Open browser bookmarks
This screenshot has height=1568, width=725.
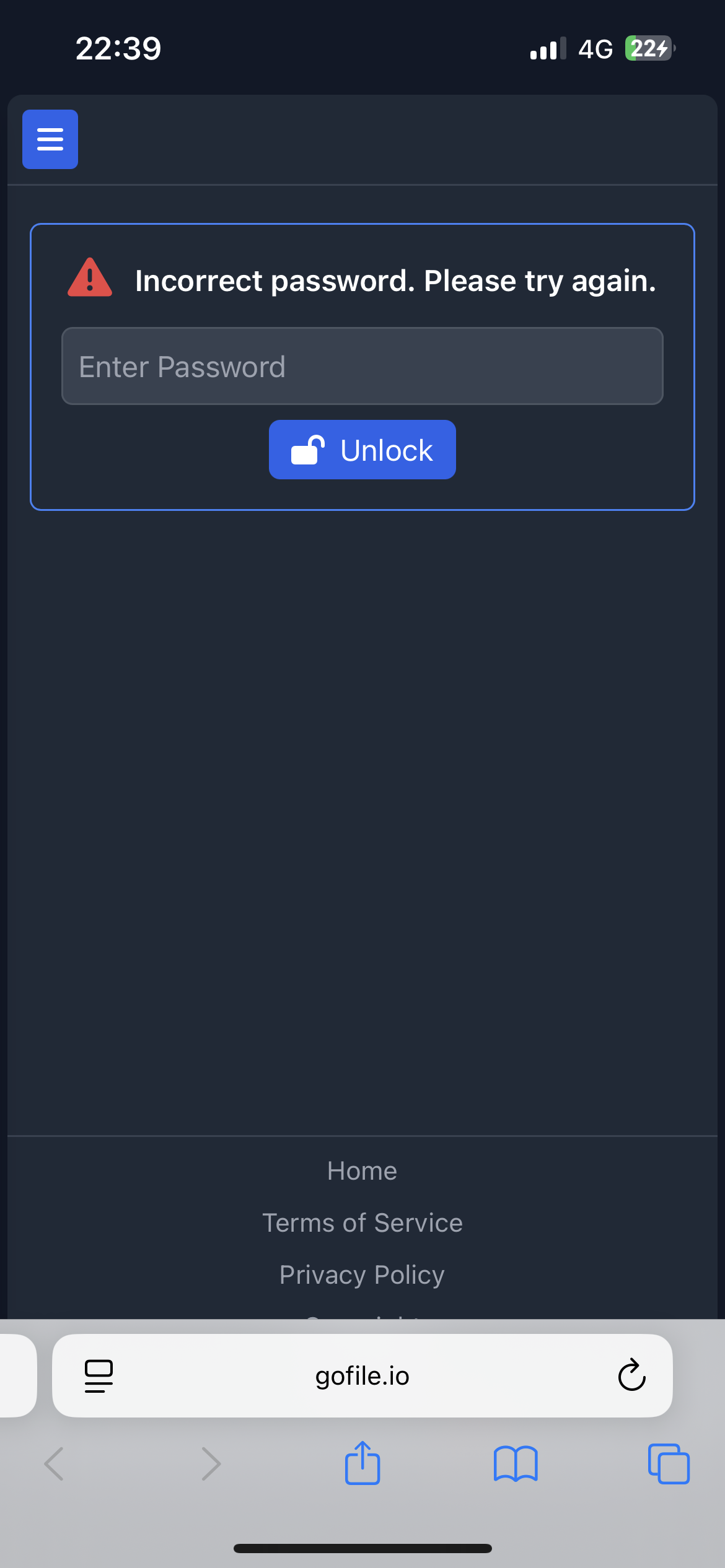(516, 1463)
